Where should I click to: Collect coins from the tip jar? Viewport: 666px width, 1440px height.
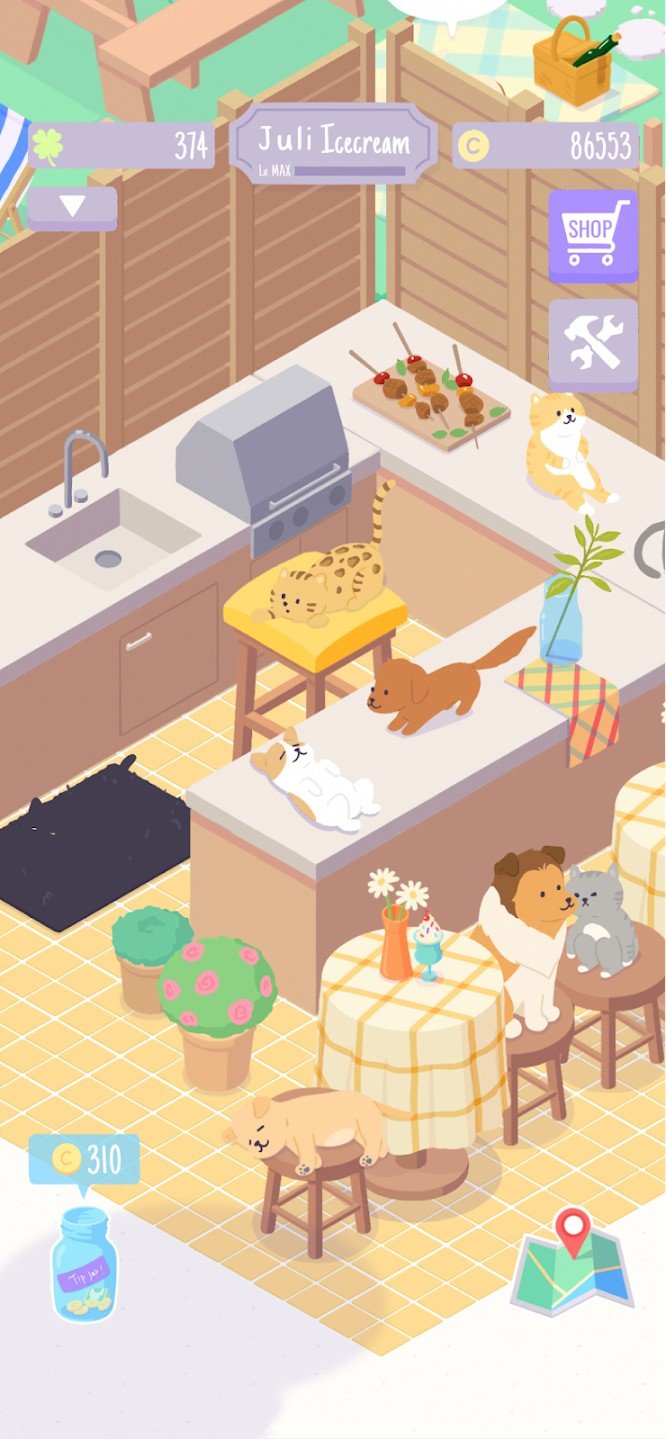pos(83,1264)
